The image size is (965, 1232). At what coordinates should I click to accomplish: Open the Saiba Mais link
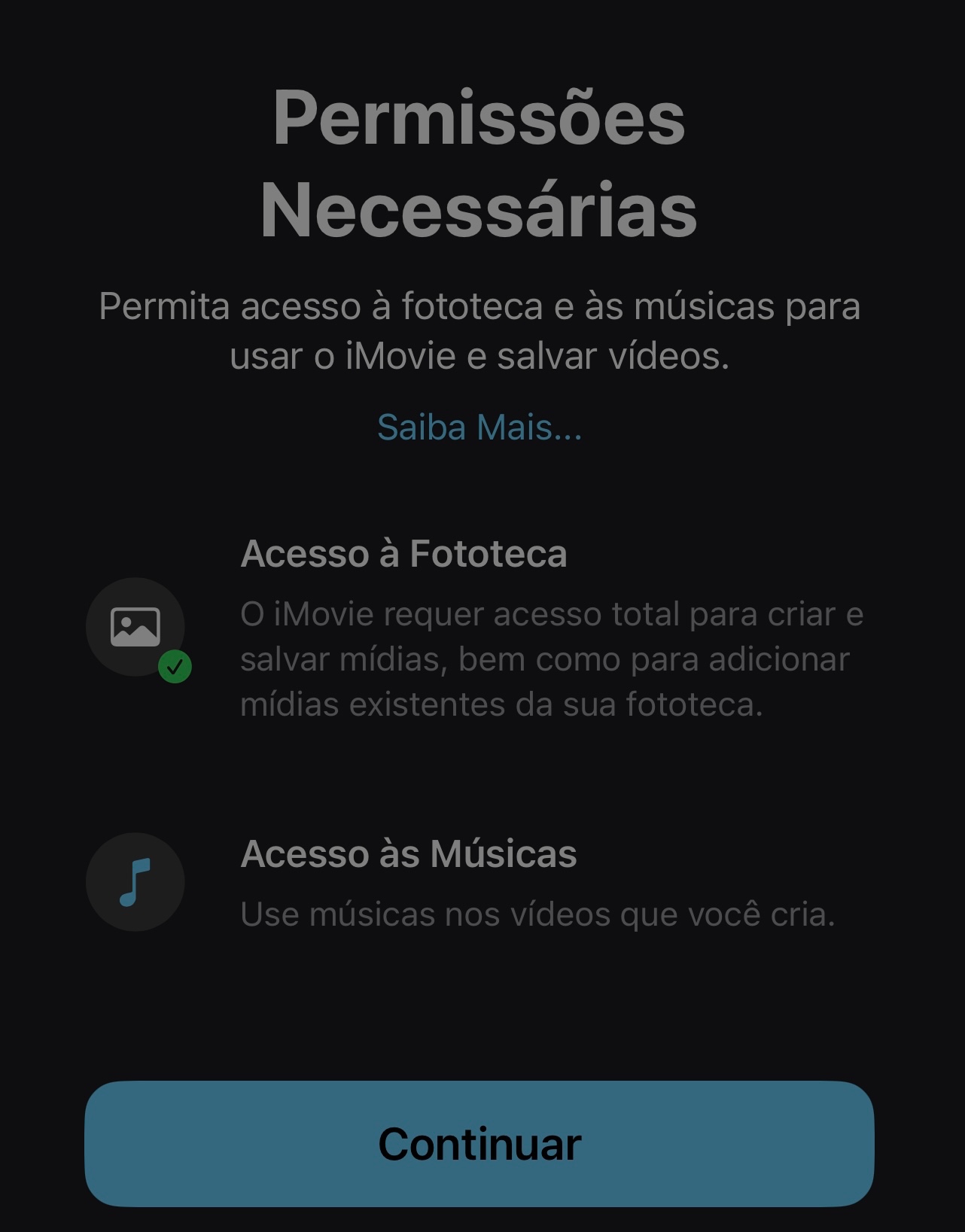(479, 427)
